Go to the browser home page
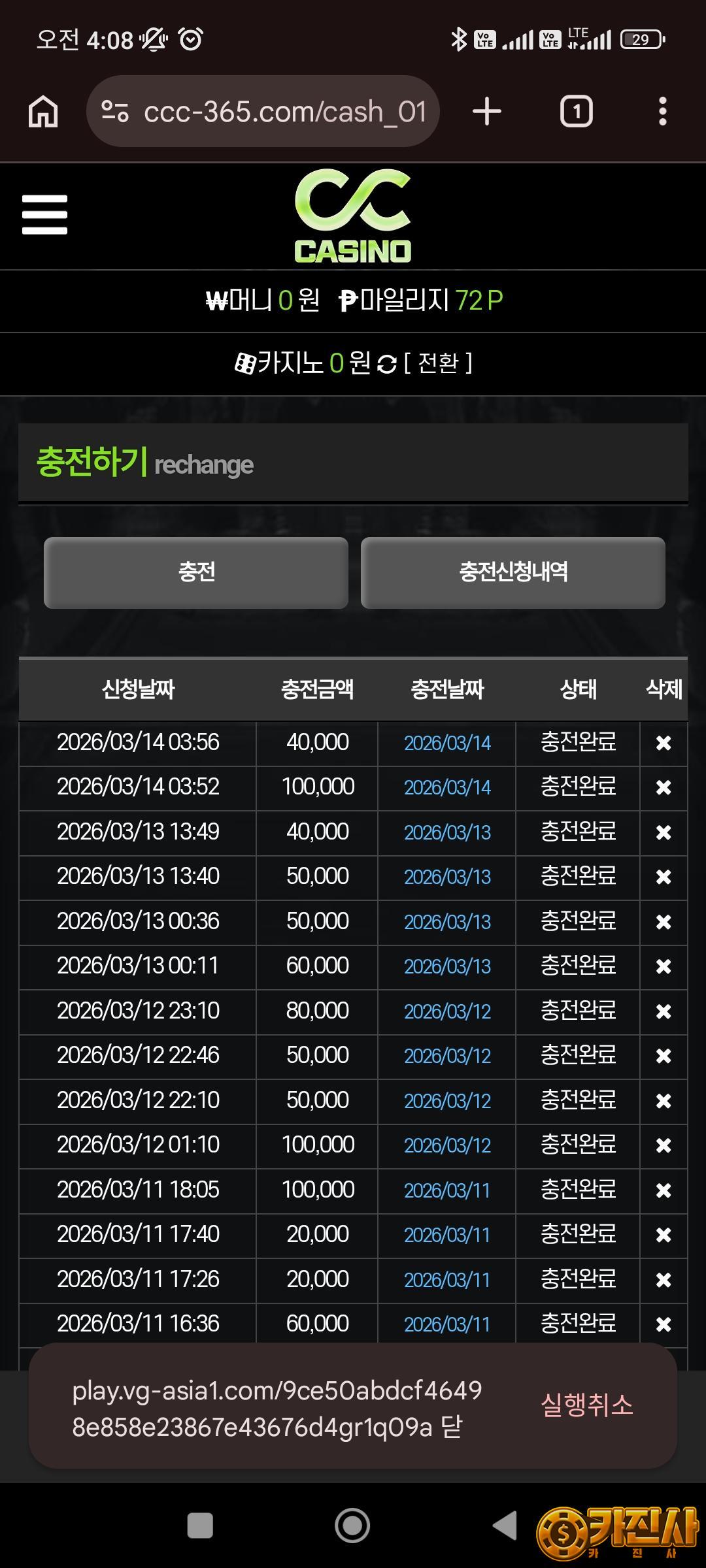This screenshot has width=706, height=1568. pyautogui.click(x=43, y=112)
